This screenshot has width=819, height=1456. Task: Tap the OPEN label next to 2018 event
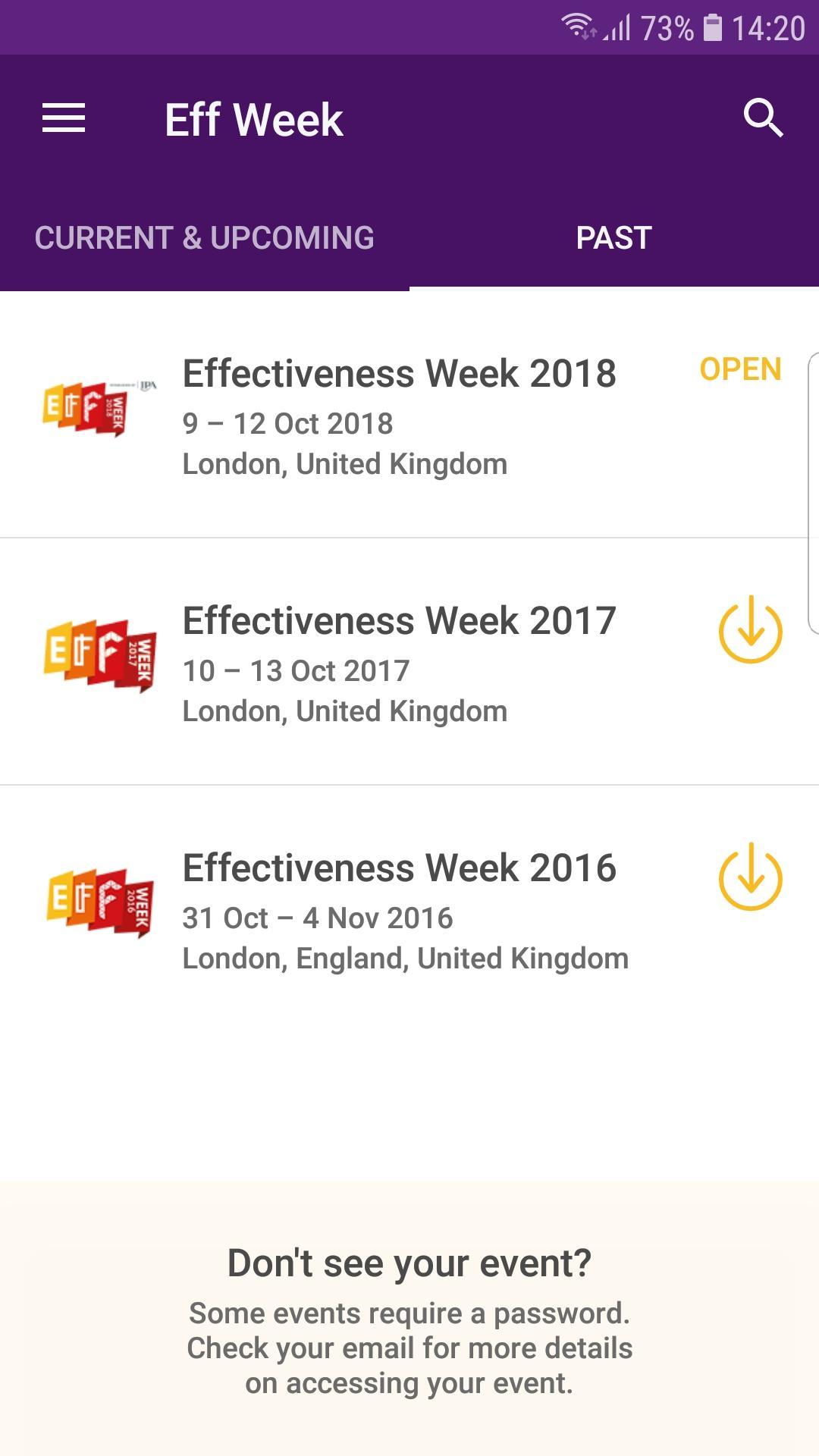tap(739, 370)
